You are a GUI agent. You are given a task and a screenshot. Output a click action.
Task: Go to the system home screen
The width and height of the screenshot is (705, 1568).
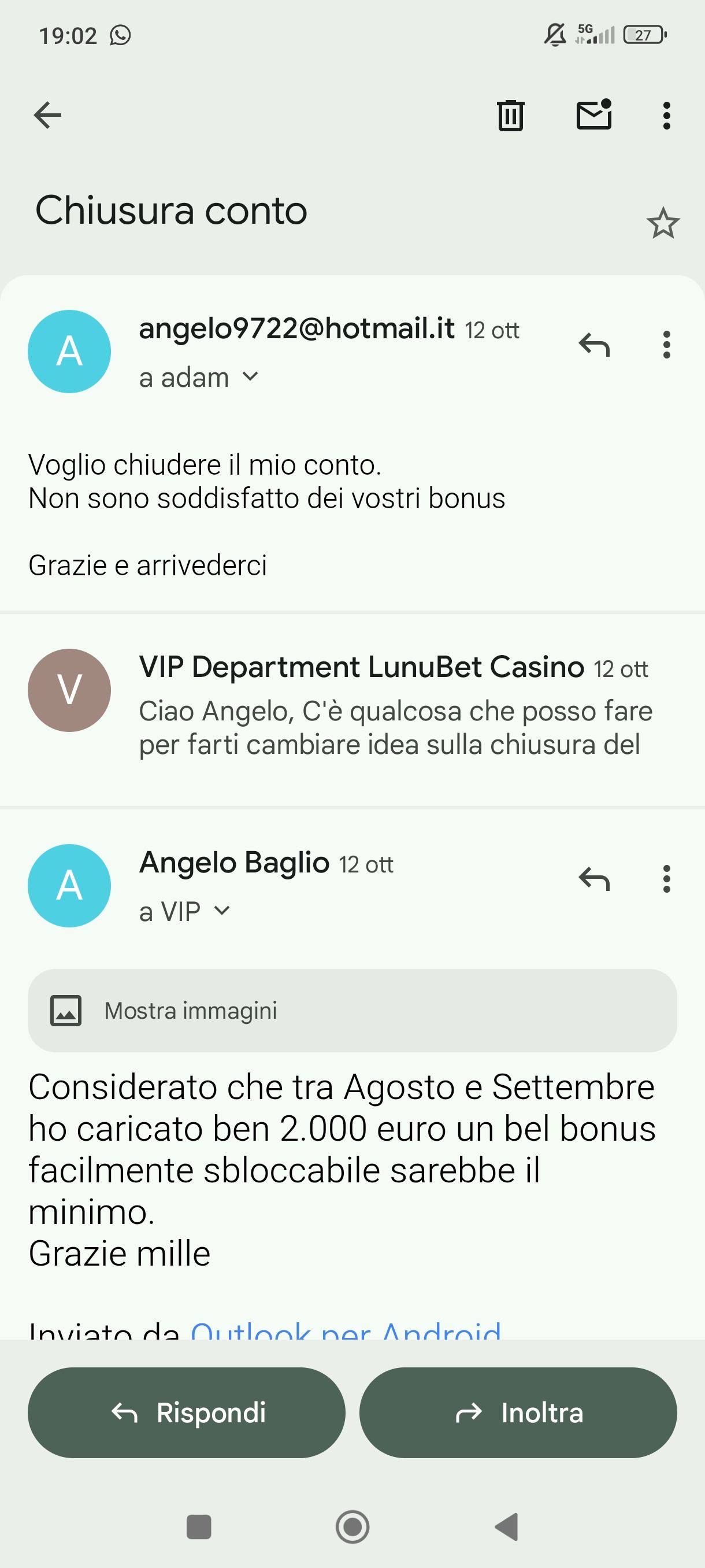(352, 1526)
